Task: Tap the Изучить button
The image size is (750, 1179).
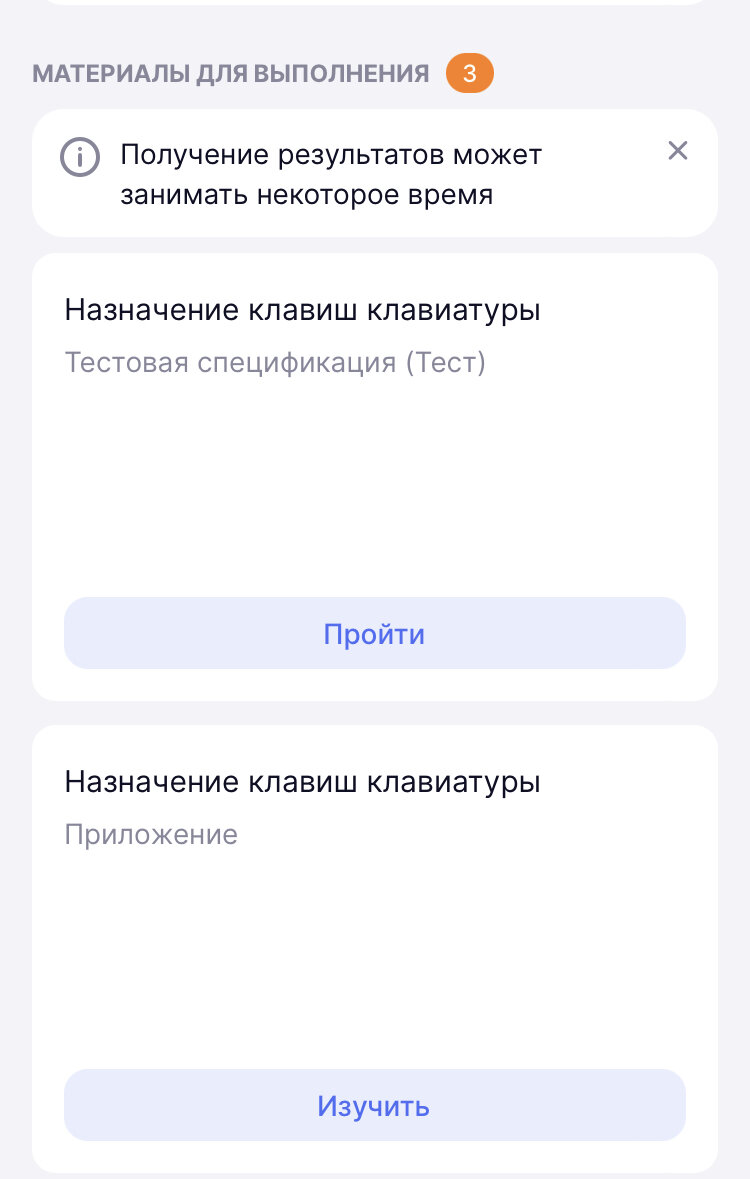Action: [375, 1105]
